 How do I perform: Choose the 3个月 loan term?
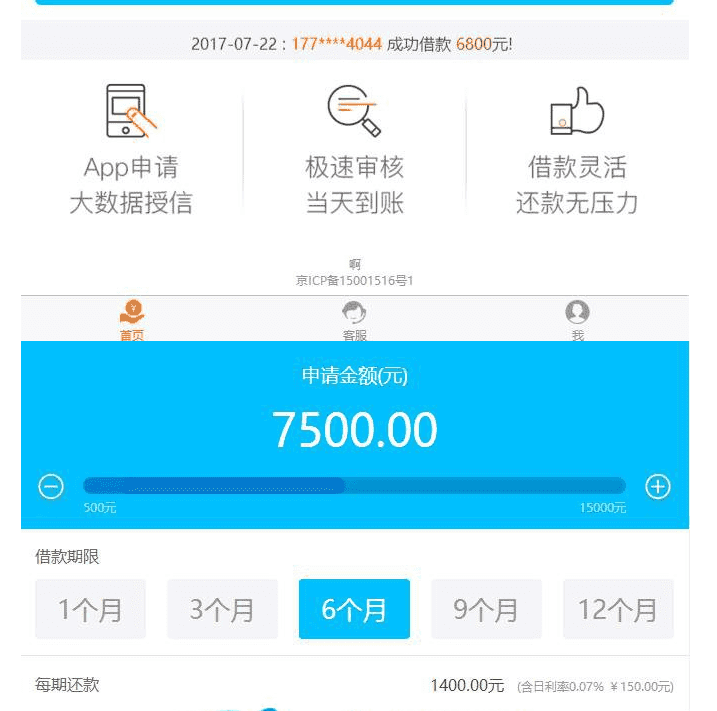coord(222,609)
